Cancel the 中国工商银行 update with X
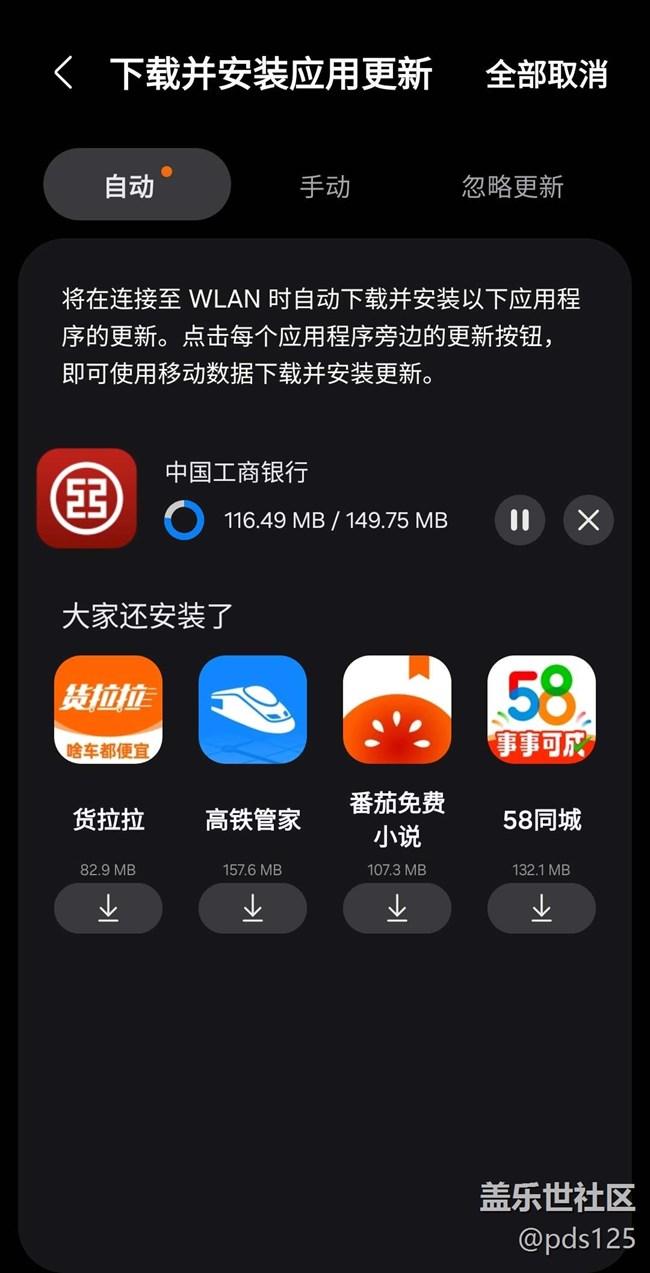650x1273 pixels. click(588, 520)
